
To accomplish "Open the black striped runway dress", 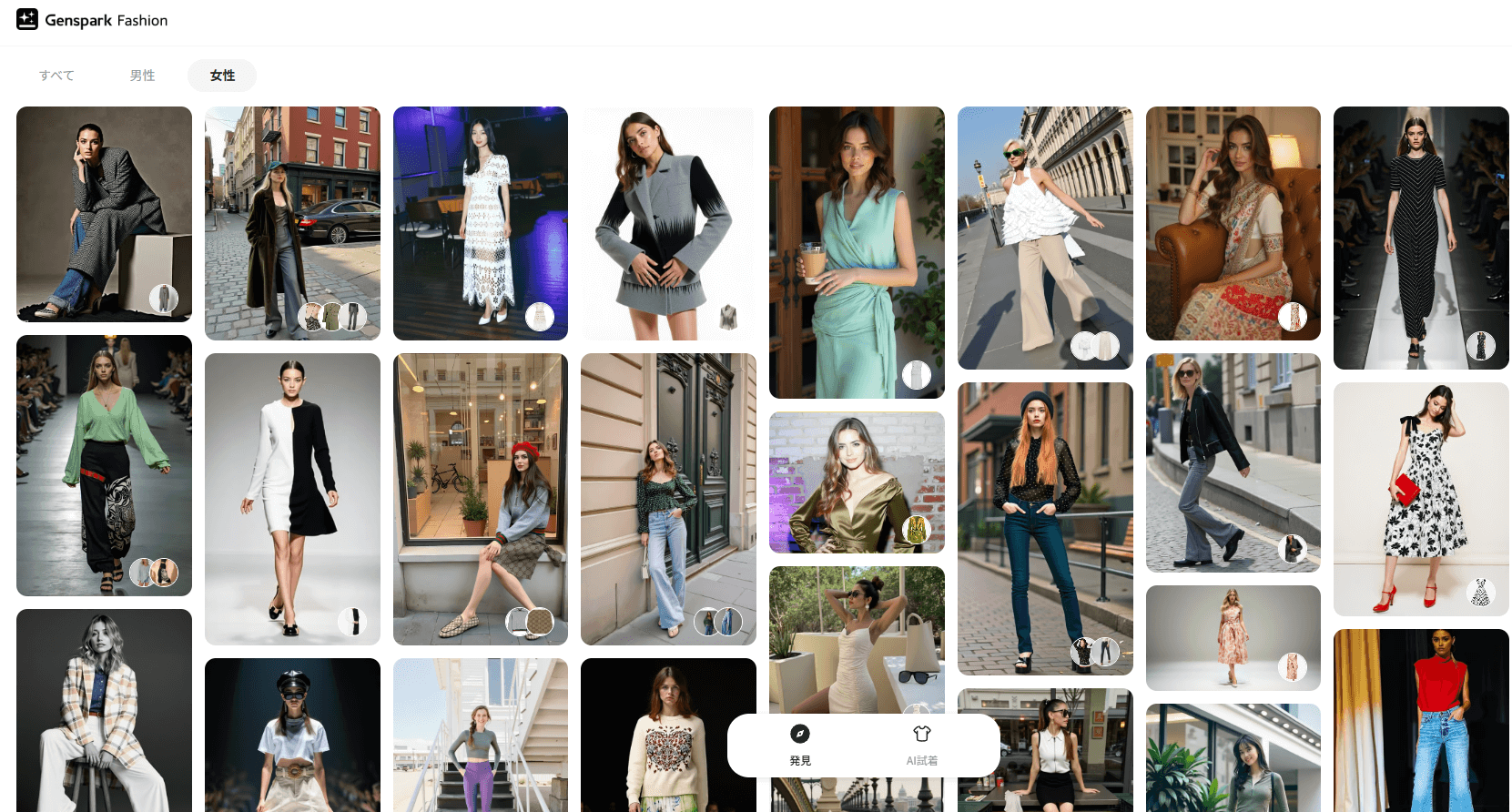I will coord(1421,237).
